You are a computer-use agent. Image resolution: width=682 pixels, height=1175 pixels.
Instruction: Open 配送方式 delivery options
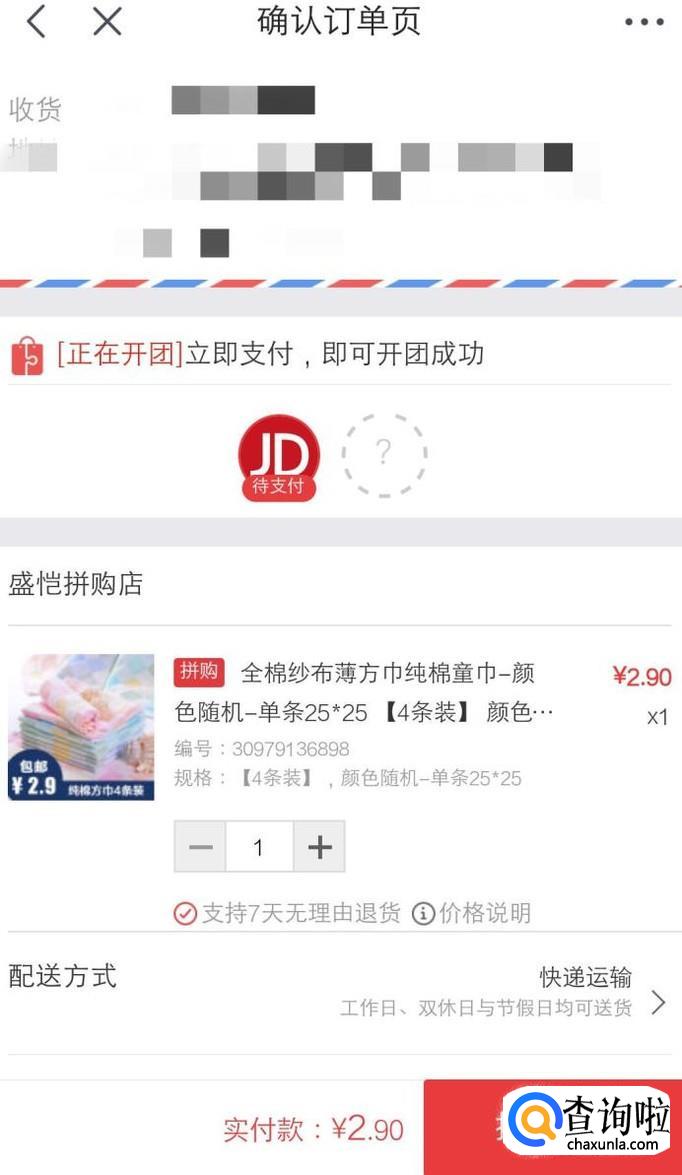(340, 989)
